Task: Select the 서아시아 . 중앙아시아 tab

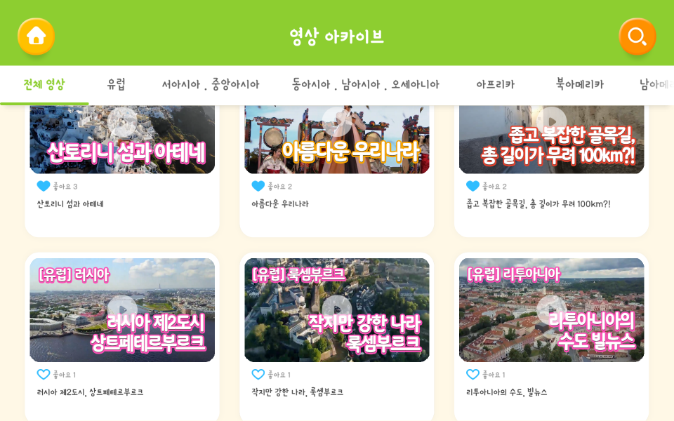Action: 210,84
